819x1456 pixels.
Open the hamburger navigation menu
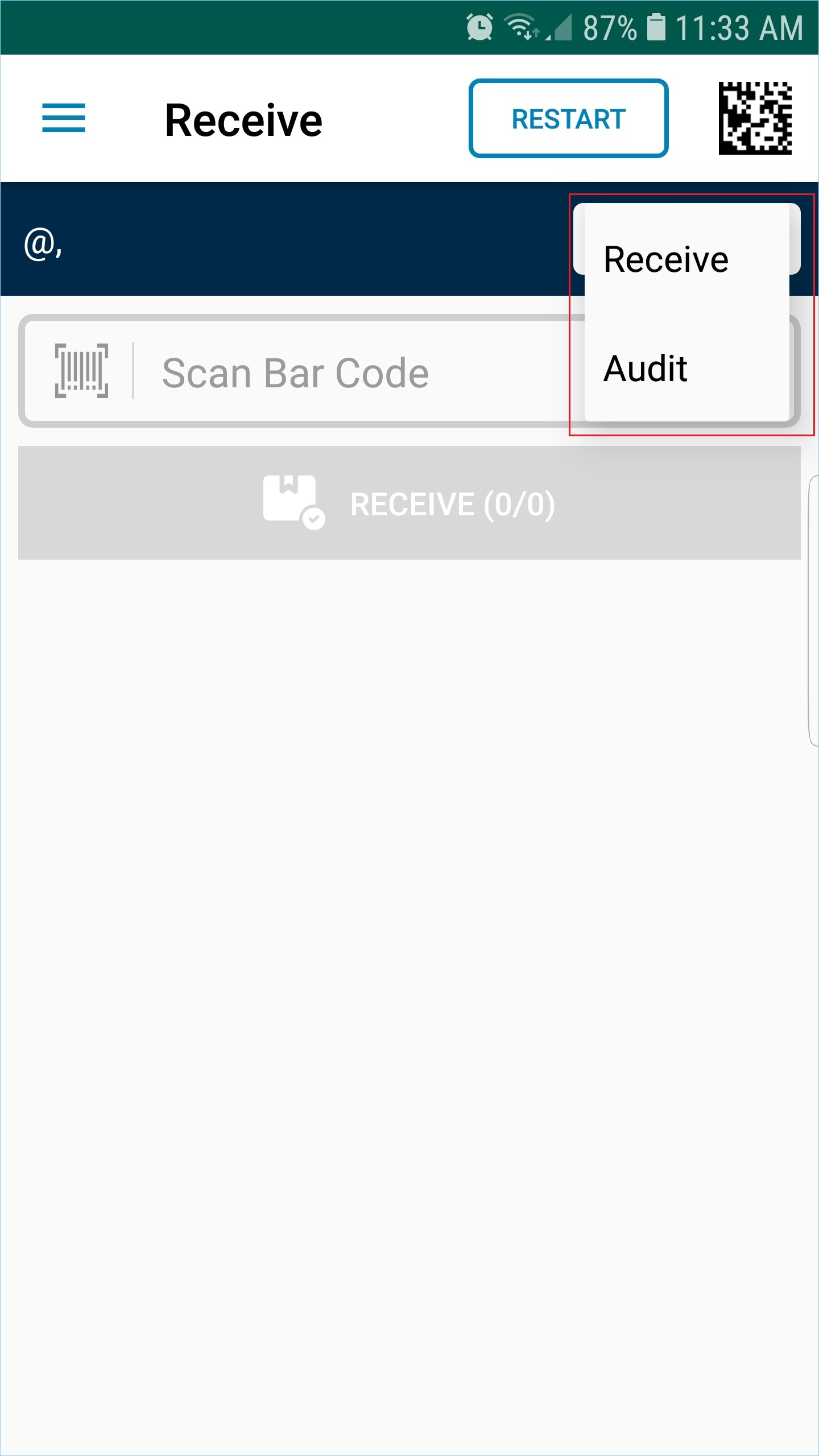[64, 118]
